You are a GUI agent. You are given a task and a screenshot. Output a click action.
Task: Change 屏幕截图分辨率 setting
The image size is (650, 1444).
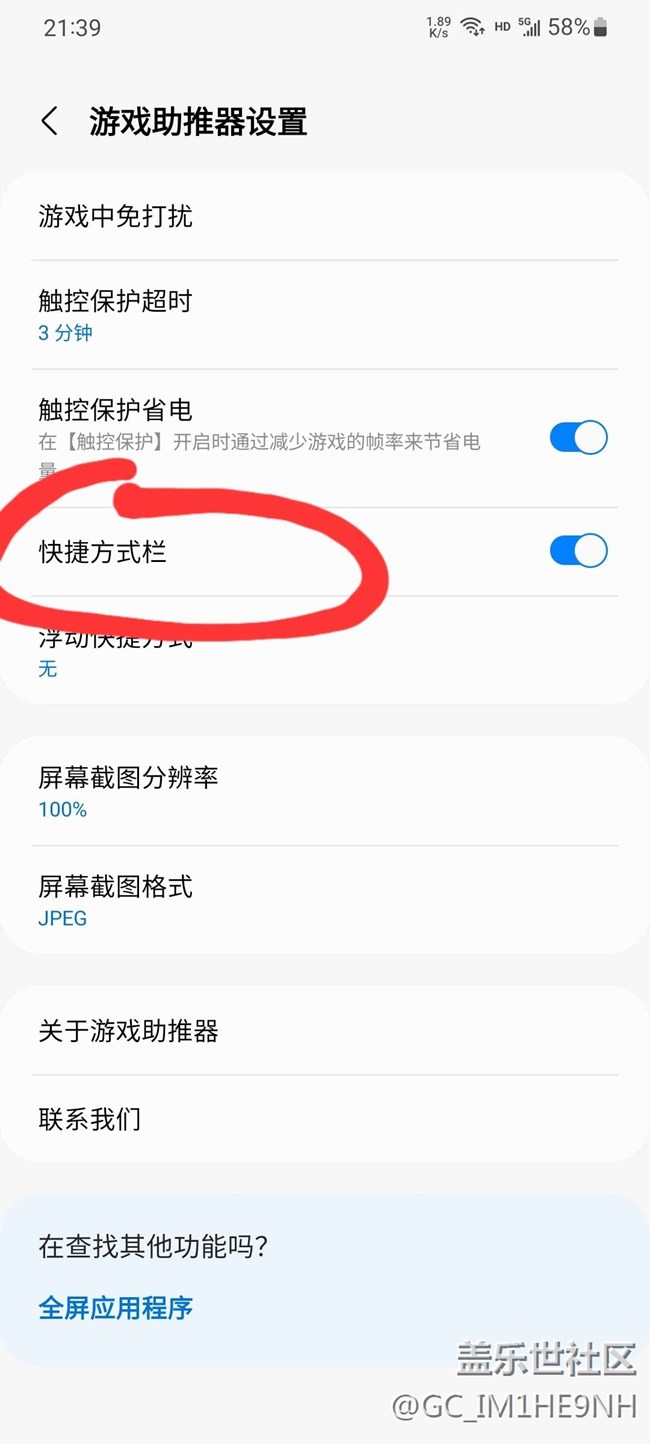pyautogui.click(x=128, y=791)
